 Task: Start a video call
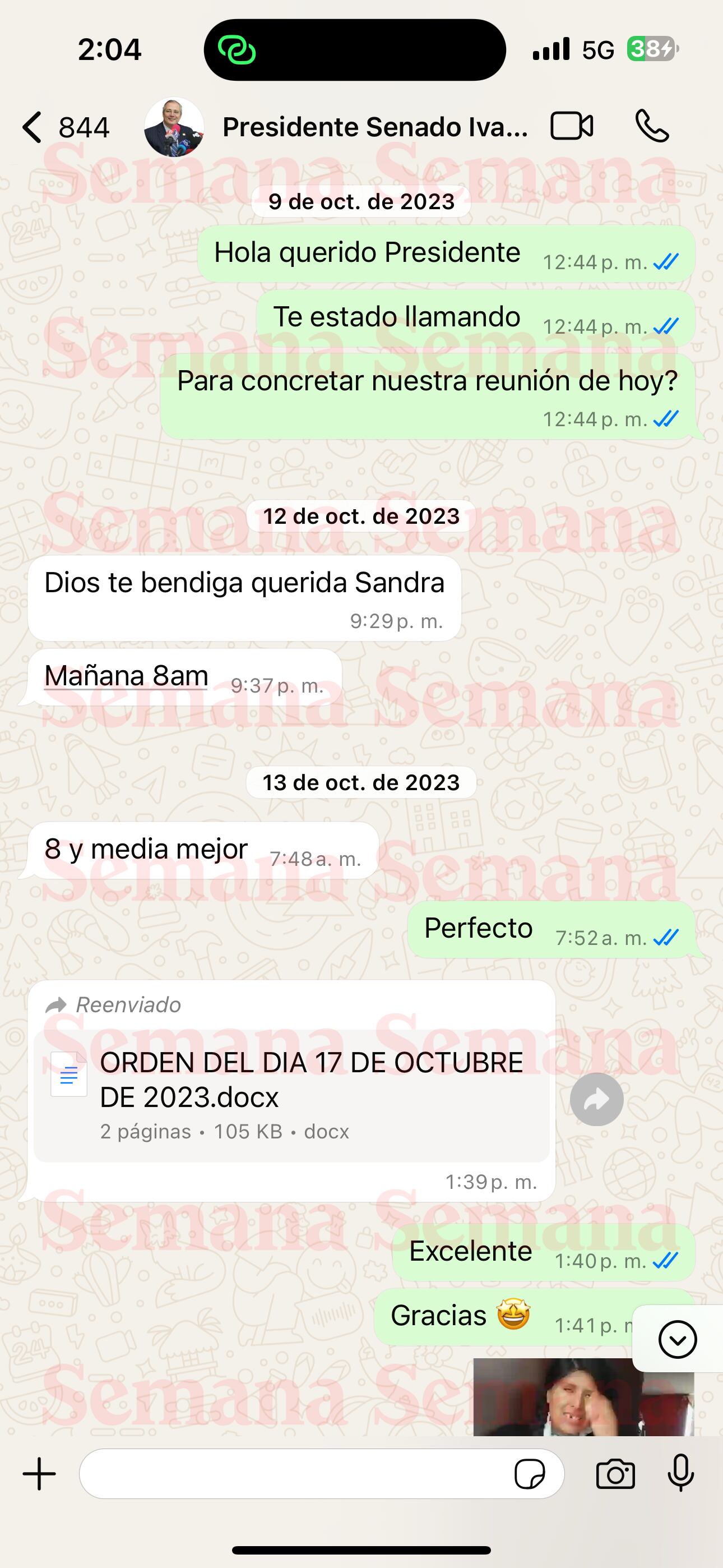572,127
